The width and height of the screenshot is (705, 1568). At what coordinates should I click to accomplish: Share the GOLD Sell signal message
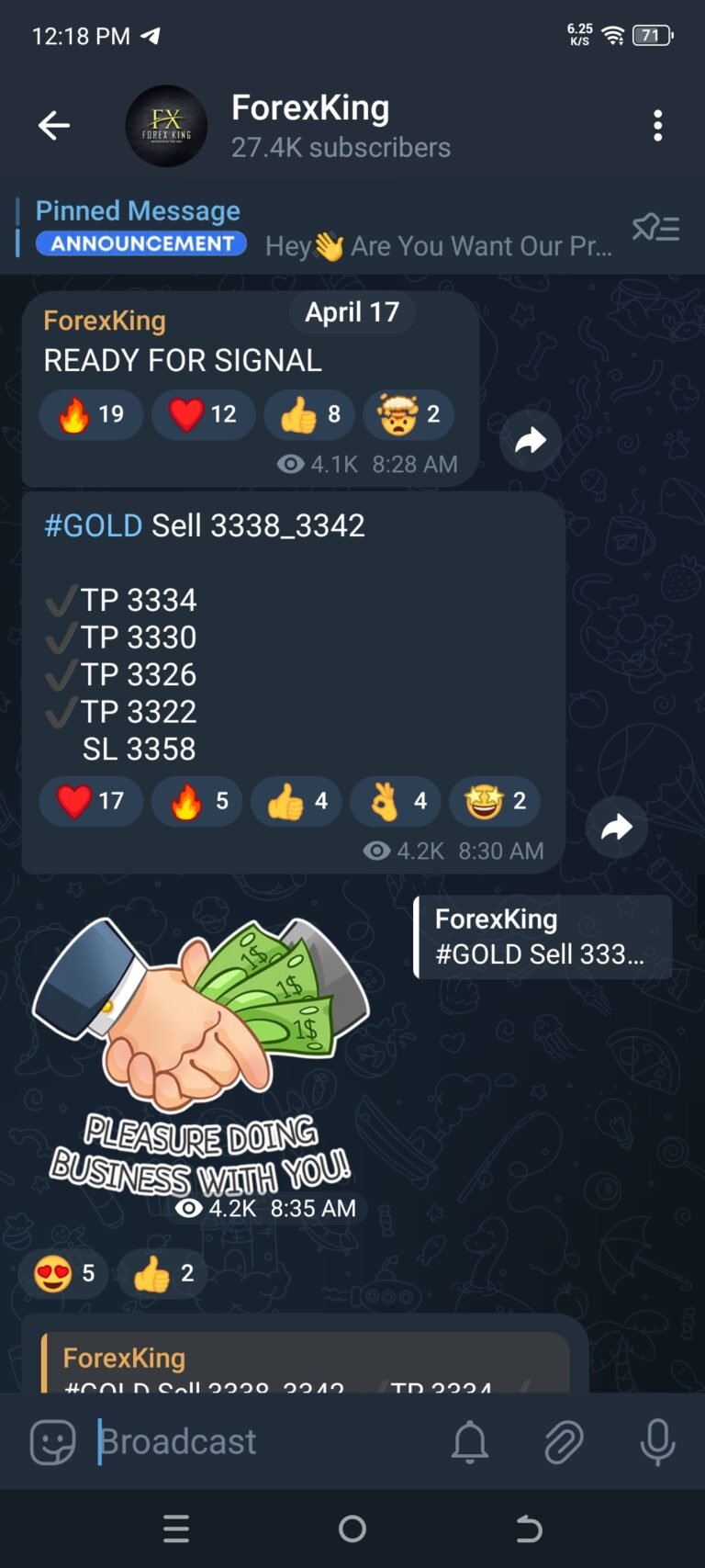[617, 828]
